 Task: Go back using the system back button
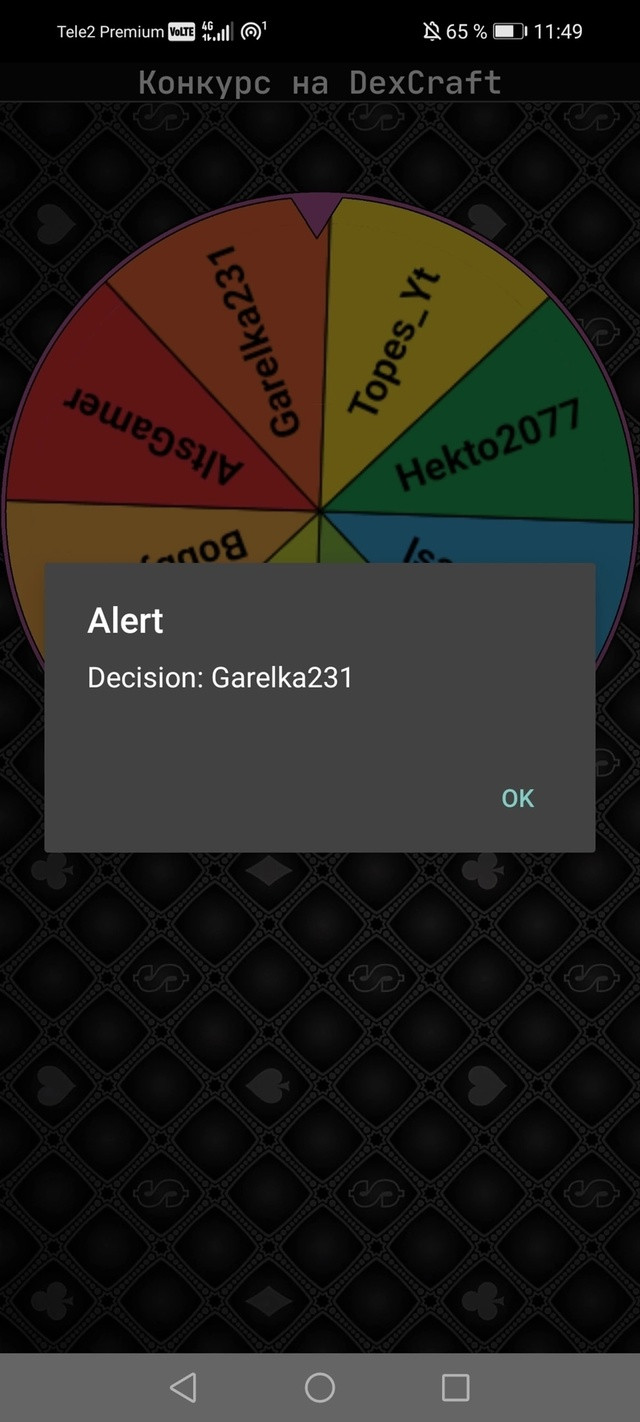point(183,1387)
